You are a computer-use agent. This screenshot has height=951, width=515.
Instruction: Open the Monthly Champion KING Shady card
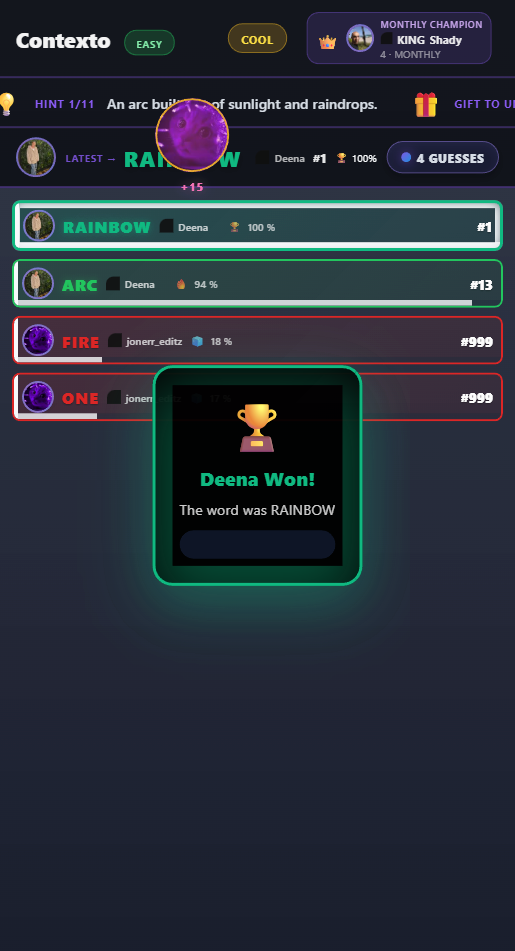tap(399, 38)
